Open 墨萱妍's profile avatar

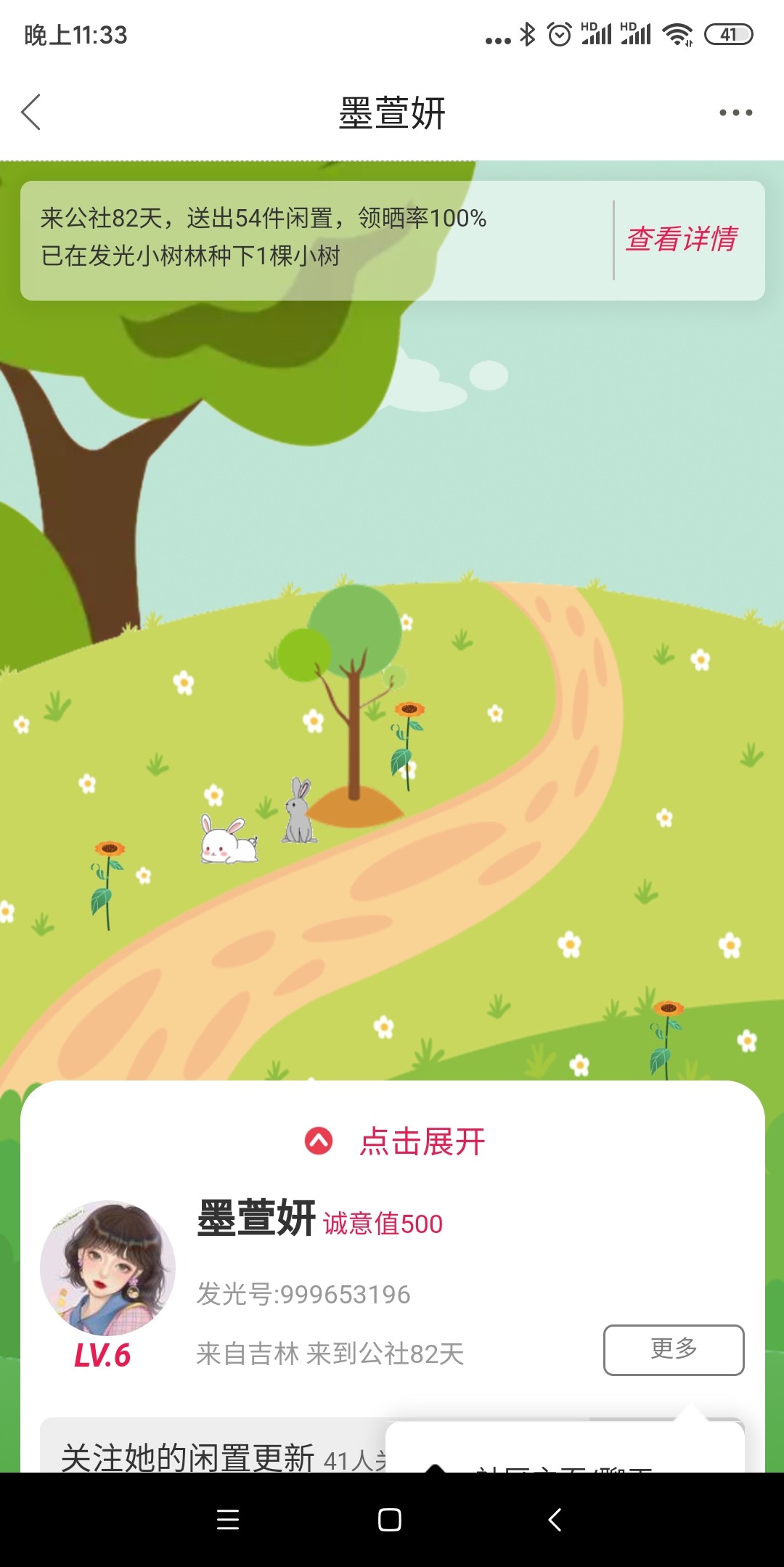point(107,1268)
